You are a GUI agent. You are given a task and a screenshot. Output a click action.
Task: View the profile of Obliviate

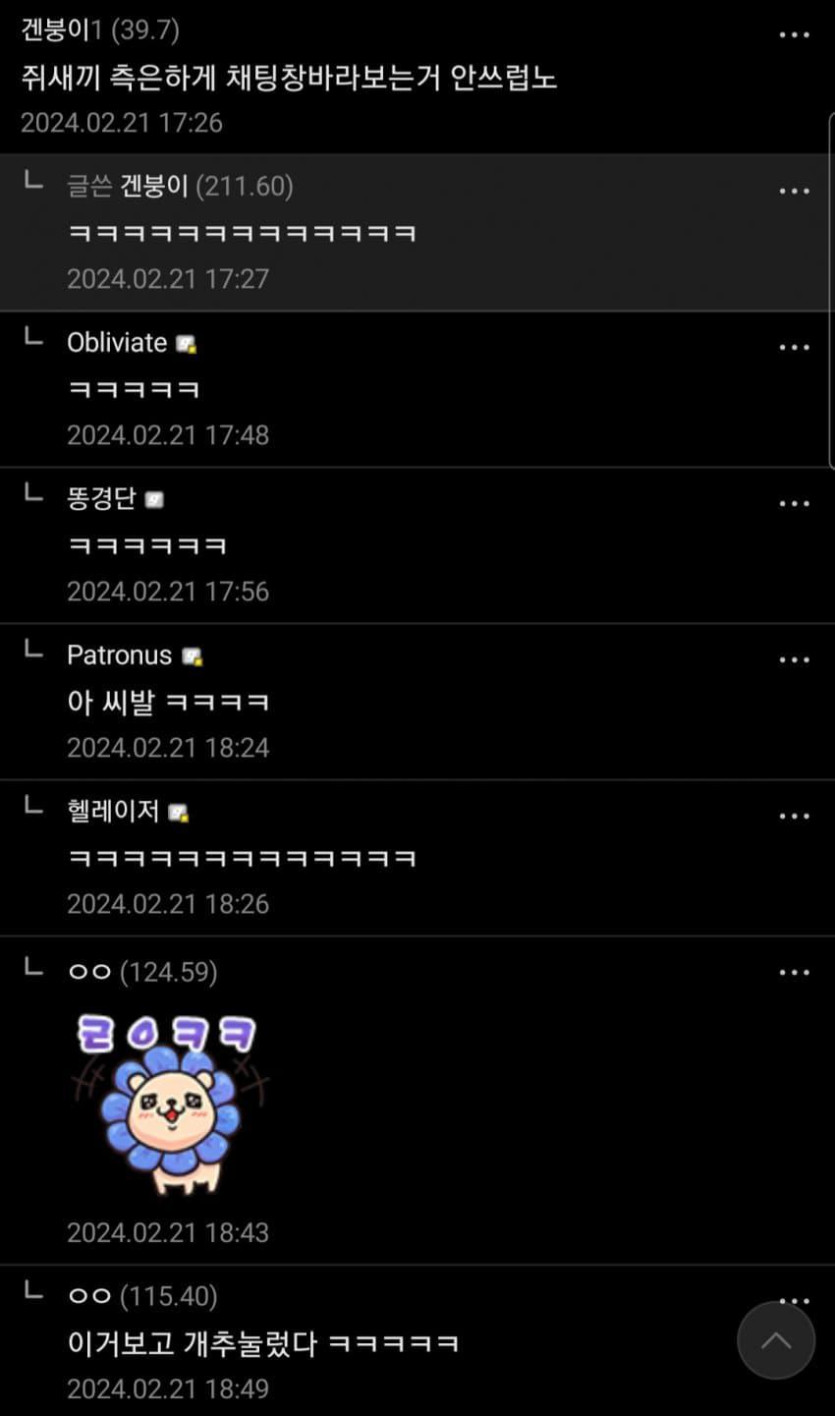point(117,343)
